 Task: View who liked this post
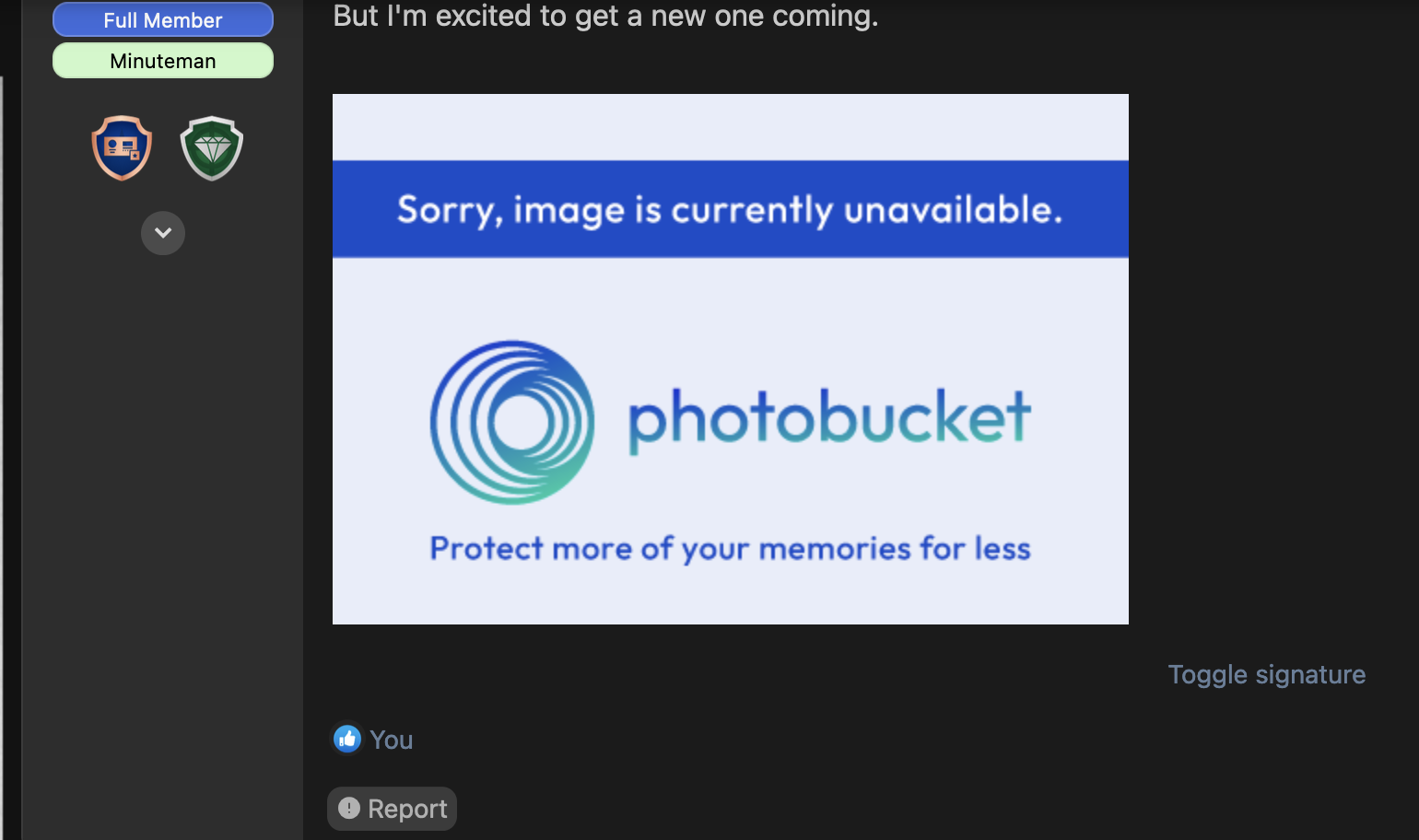pos(391,740)
